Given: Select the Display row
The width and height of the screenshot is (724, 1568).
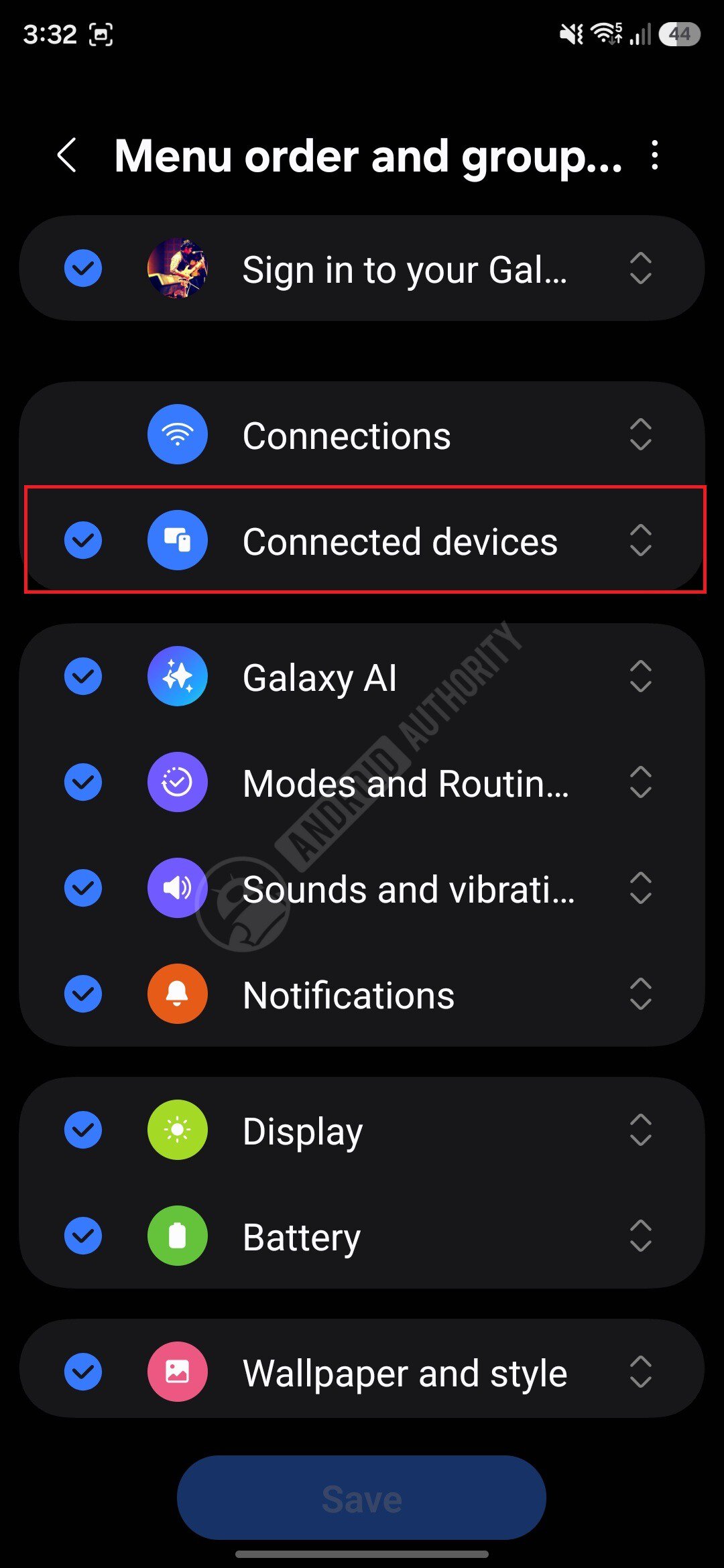Looking at the screenshot, I should click(362, 1130).
